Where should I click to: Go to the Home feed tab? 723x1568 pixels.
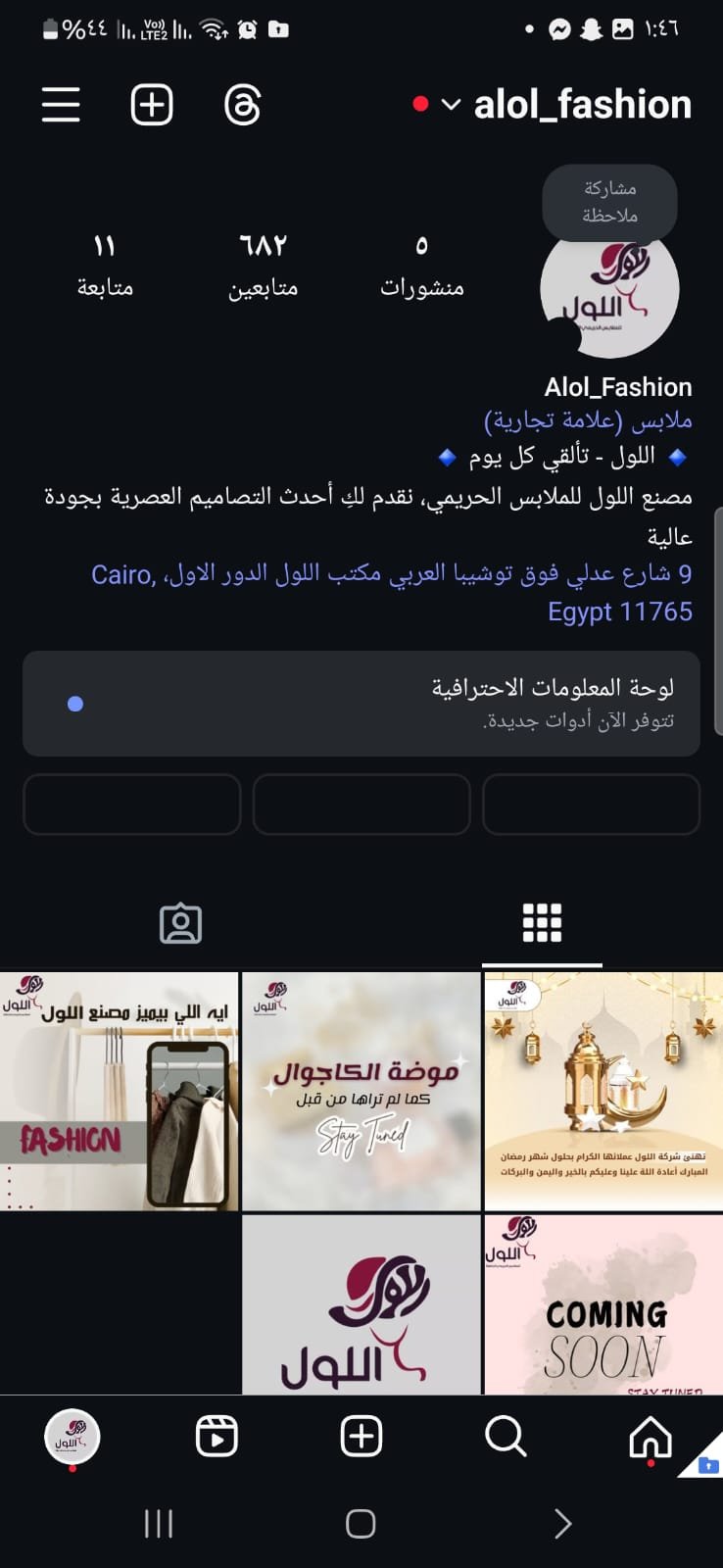pyautogui.click(x=650, y=1438)
